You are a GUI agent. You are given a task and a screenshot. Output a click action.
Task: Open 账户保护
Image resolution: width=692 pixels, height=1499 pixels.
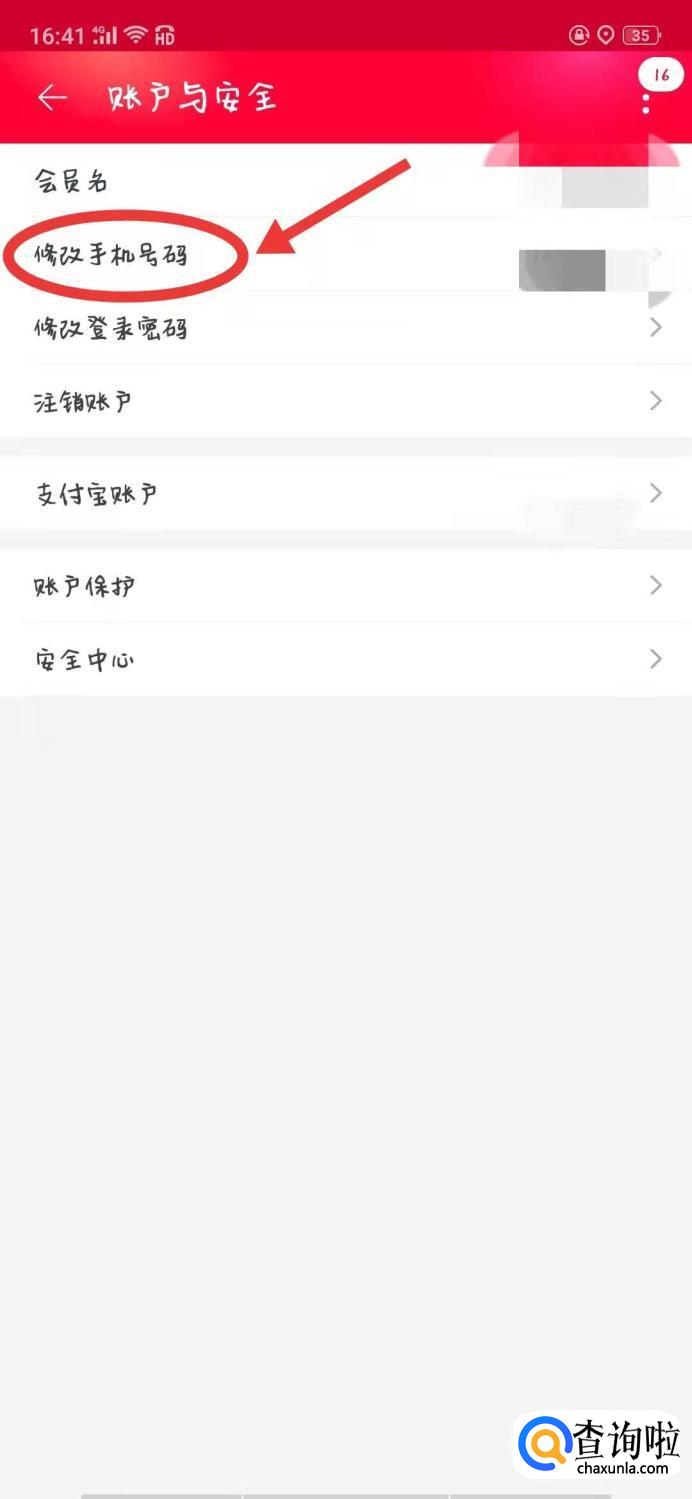click(x=346, y=585)
